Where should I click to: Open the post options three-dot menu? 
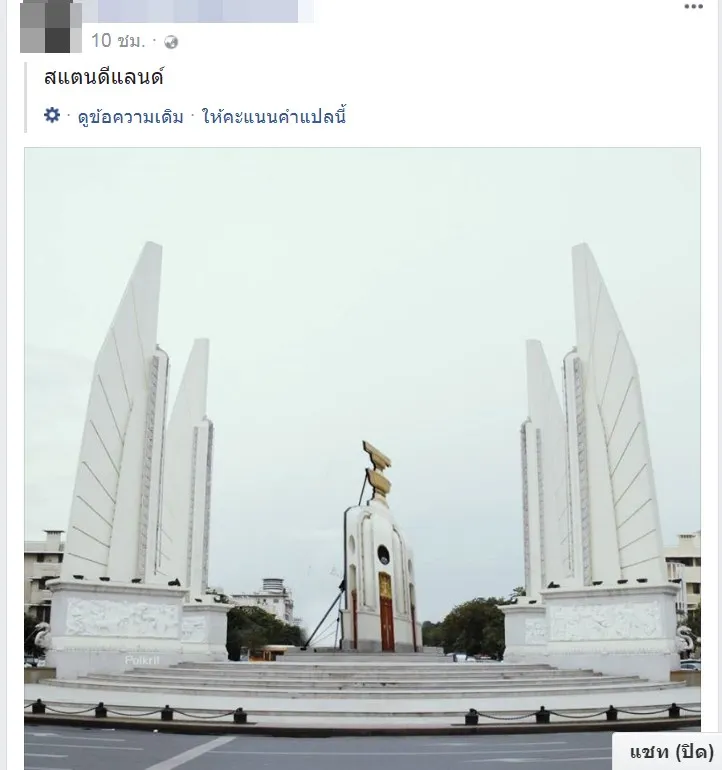tap(693, 7)
